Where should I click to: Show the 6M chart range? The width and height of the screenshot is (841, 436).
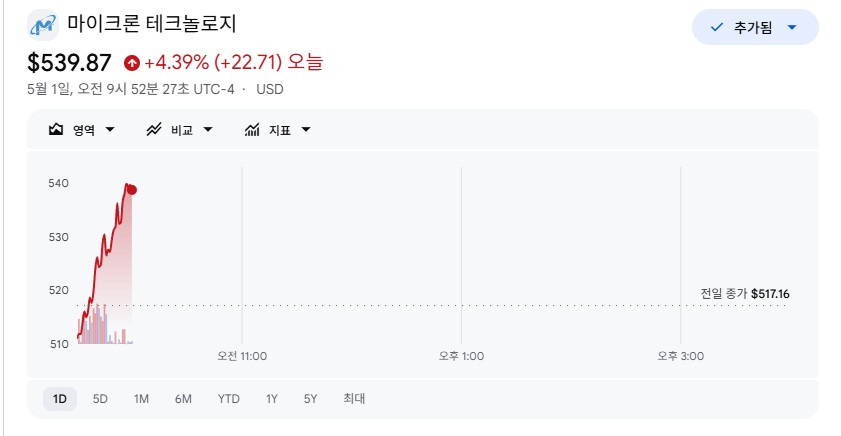pos(183,399)
